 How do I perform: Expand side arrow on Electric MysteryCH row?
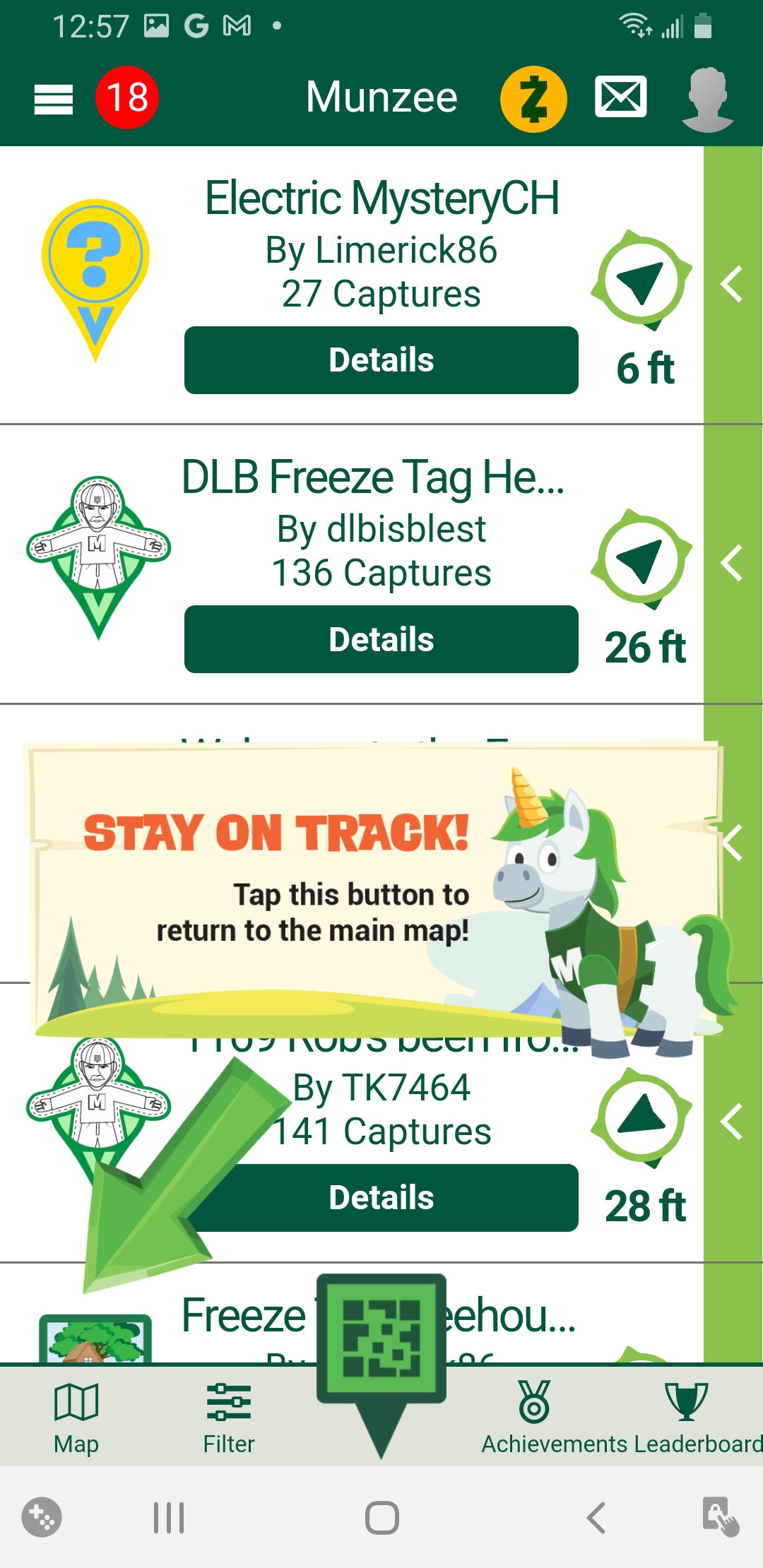pos(733,284)
